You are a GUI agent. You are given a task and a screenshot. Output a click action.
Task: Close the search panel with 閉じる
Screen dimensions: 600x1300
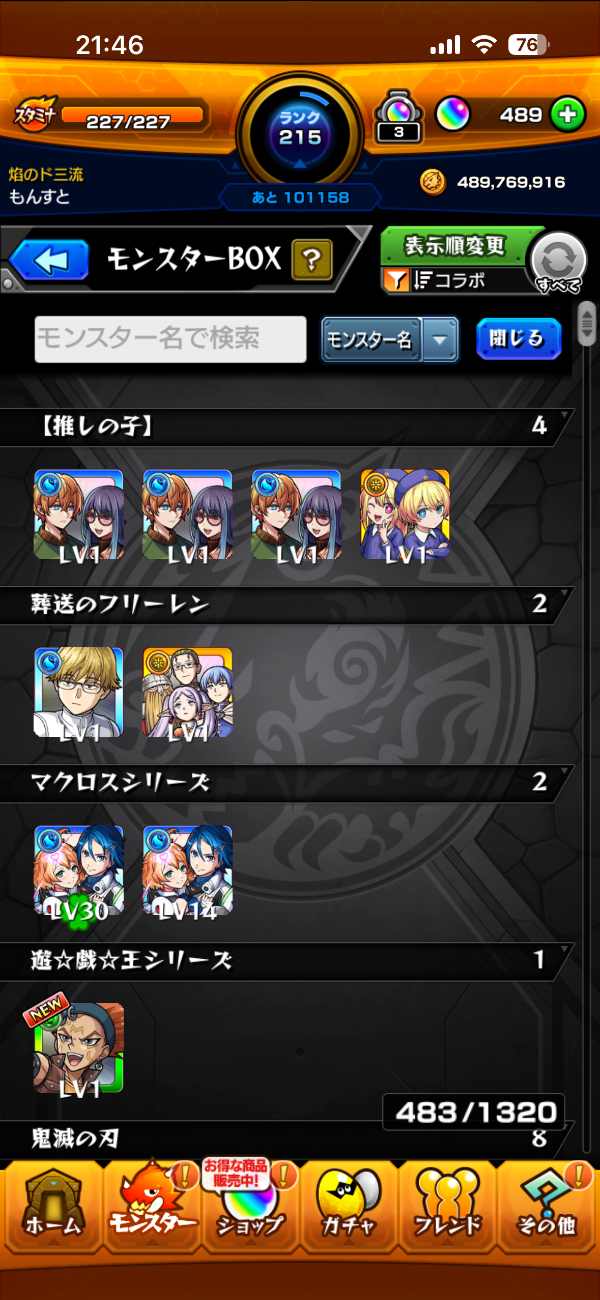coord(518,339)
